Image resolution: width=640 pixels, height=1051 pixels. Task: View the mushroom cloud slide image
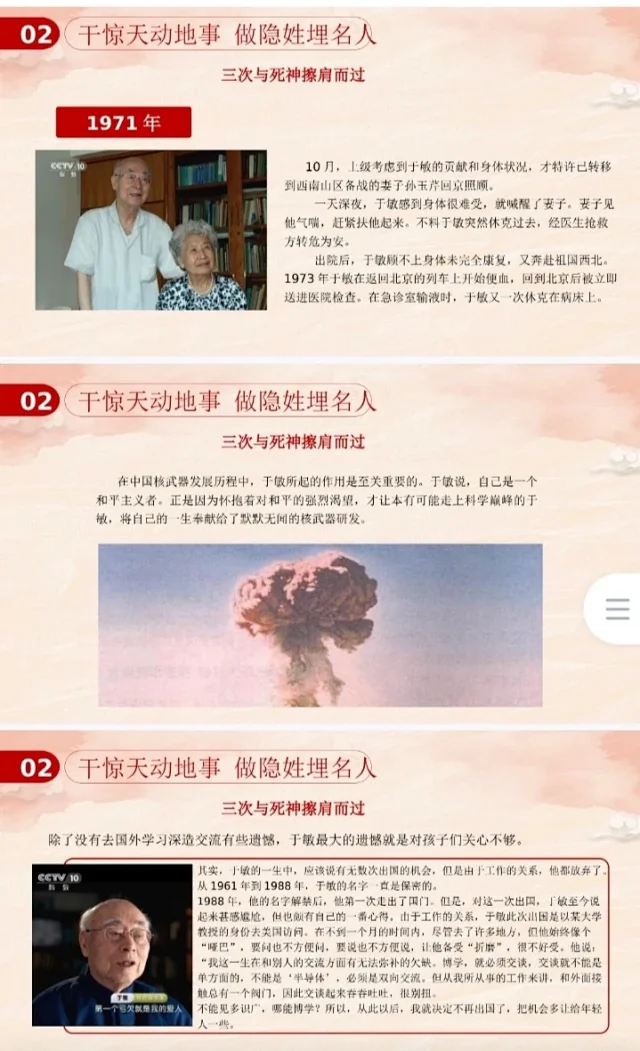pyautogui.click(x=320, y=625)
